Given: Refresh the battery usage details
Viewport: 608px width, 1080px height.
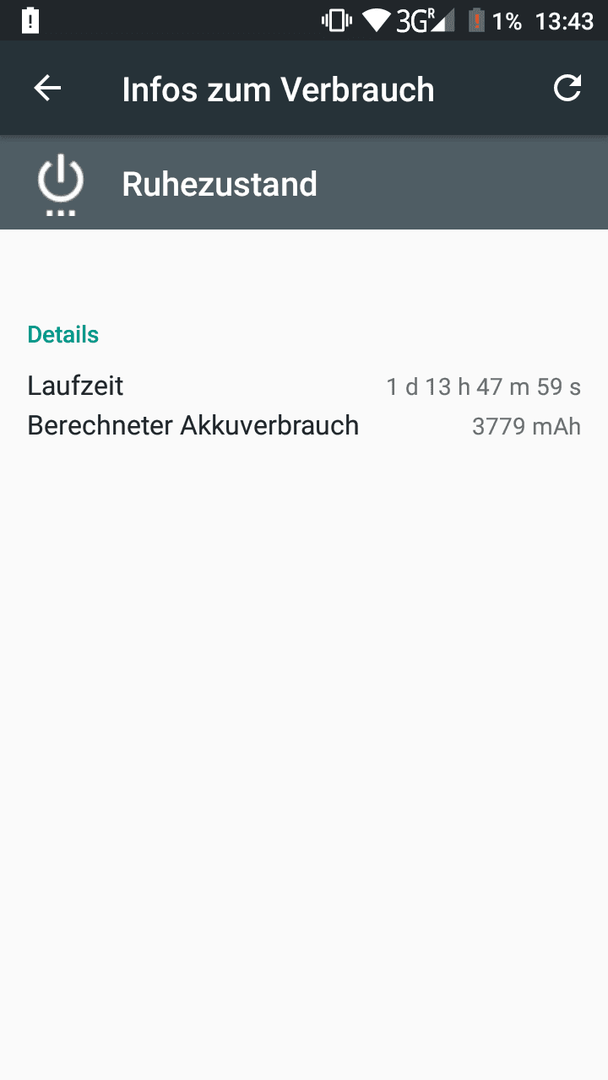Looking at the screenshot, I should 567,88.
